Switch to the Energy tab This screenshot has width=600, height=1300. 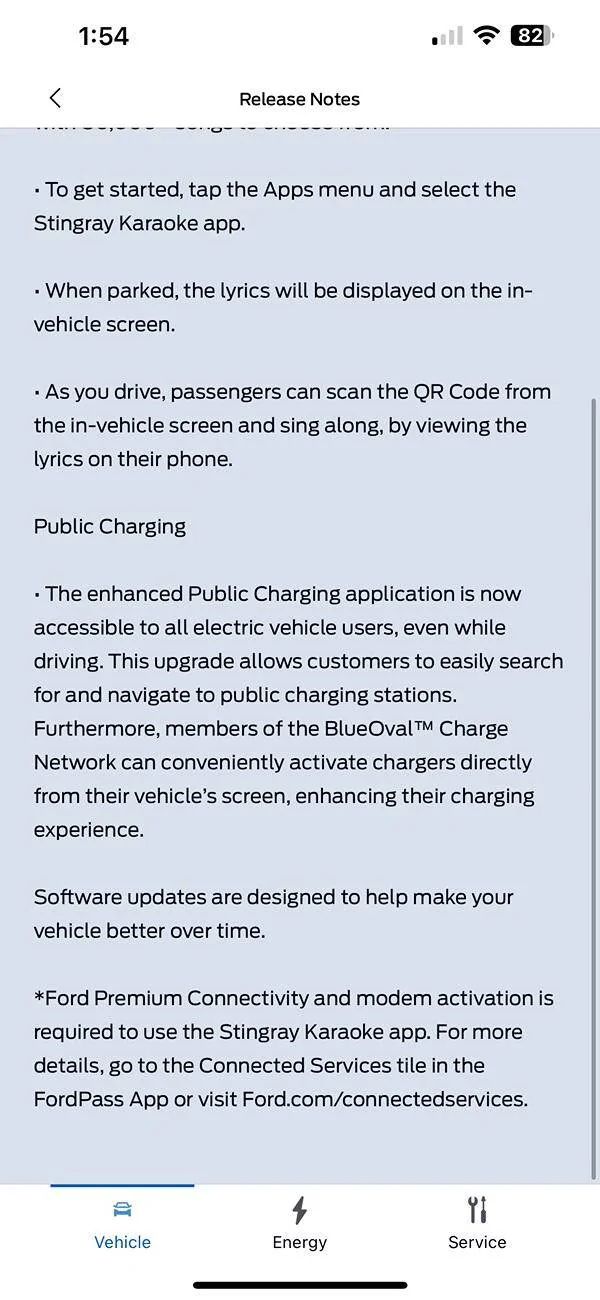pos(299,1224)
